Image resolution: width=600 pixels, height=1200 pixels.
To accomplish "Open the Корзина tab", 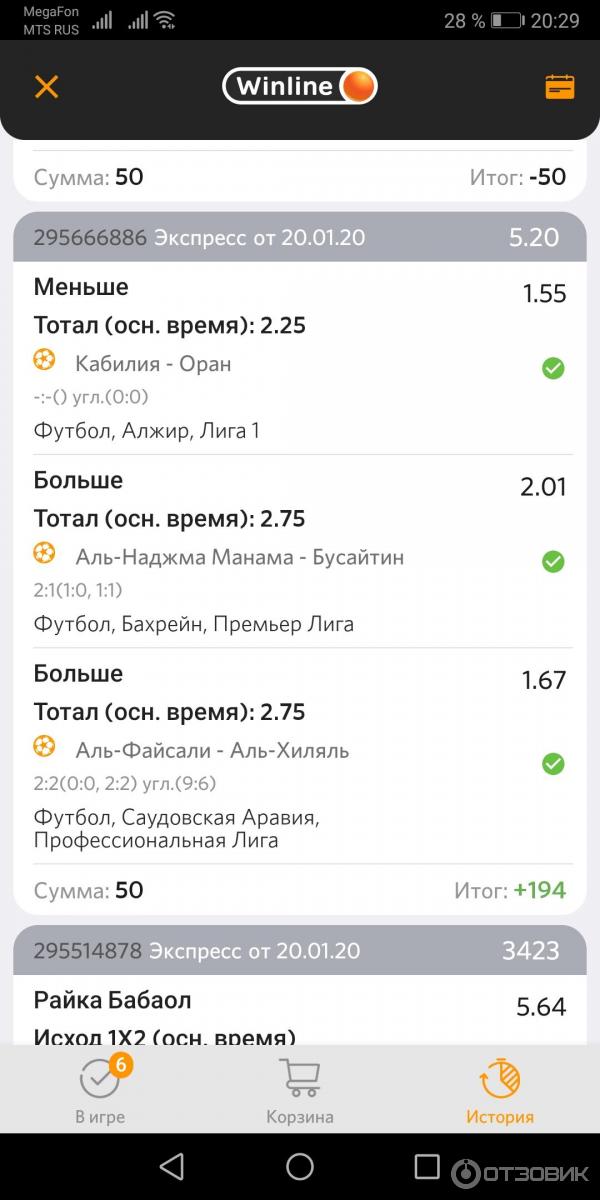I will (299, 1092).
